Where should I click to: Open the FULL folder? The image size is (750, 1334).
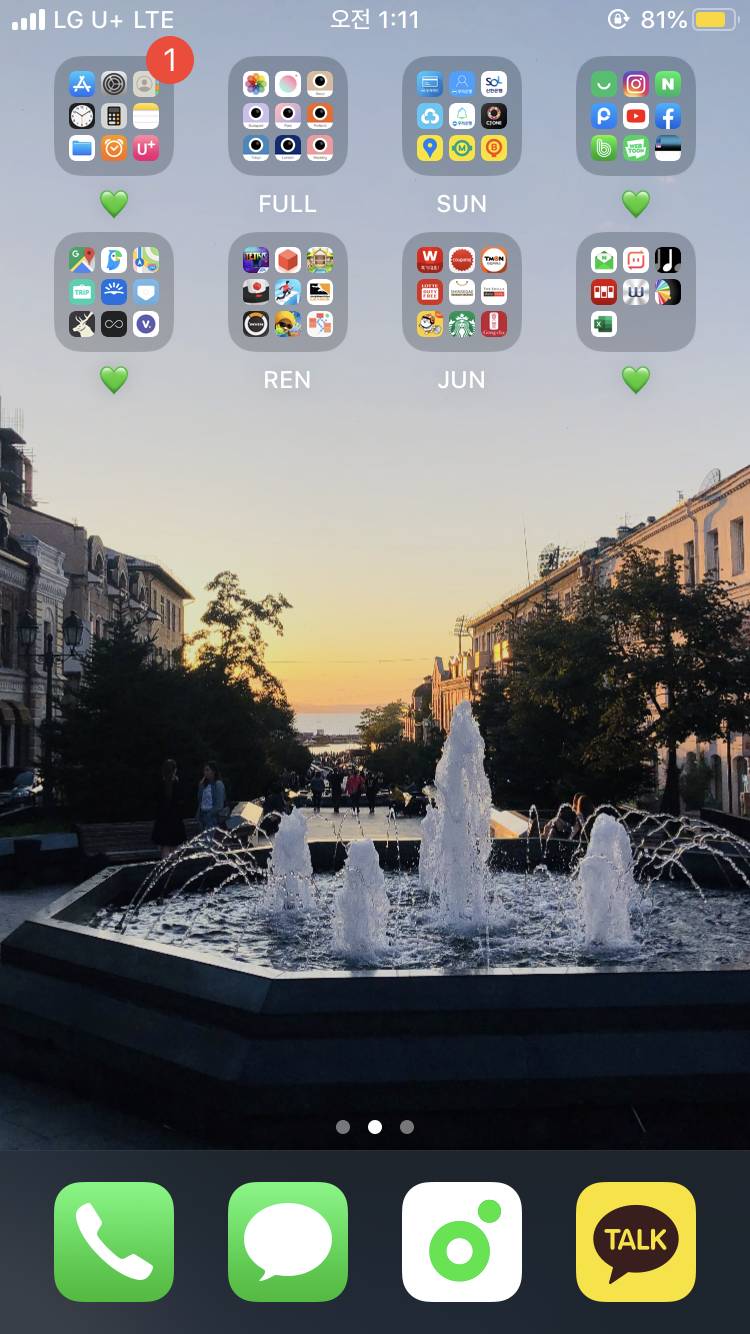[288, 116]
